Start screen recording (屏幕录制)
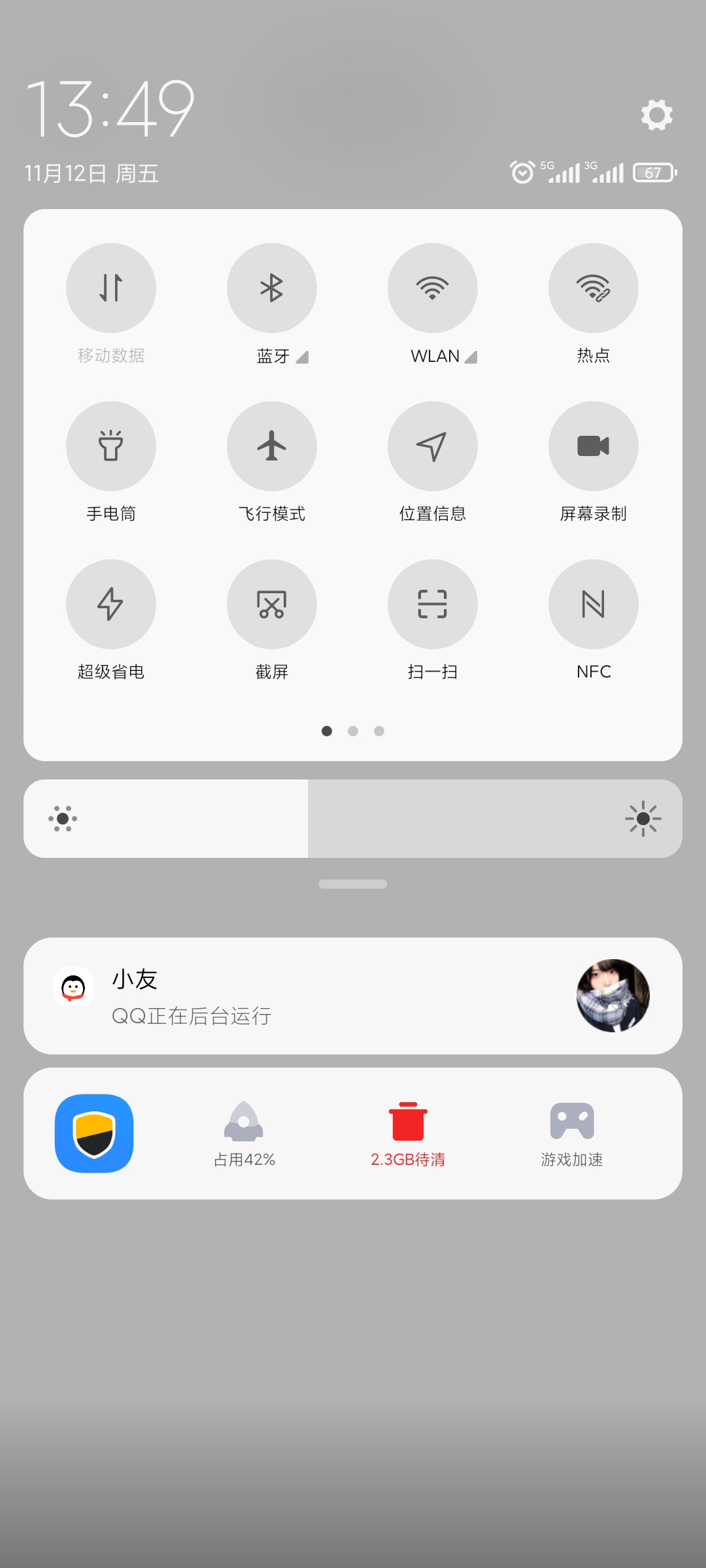The width and height of the screenshot is (706, 1568). pos(594,446)
